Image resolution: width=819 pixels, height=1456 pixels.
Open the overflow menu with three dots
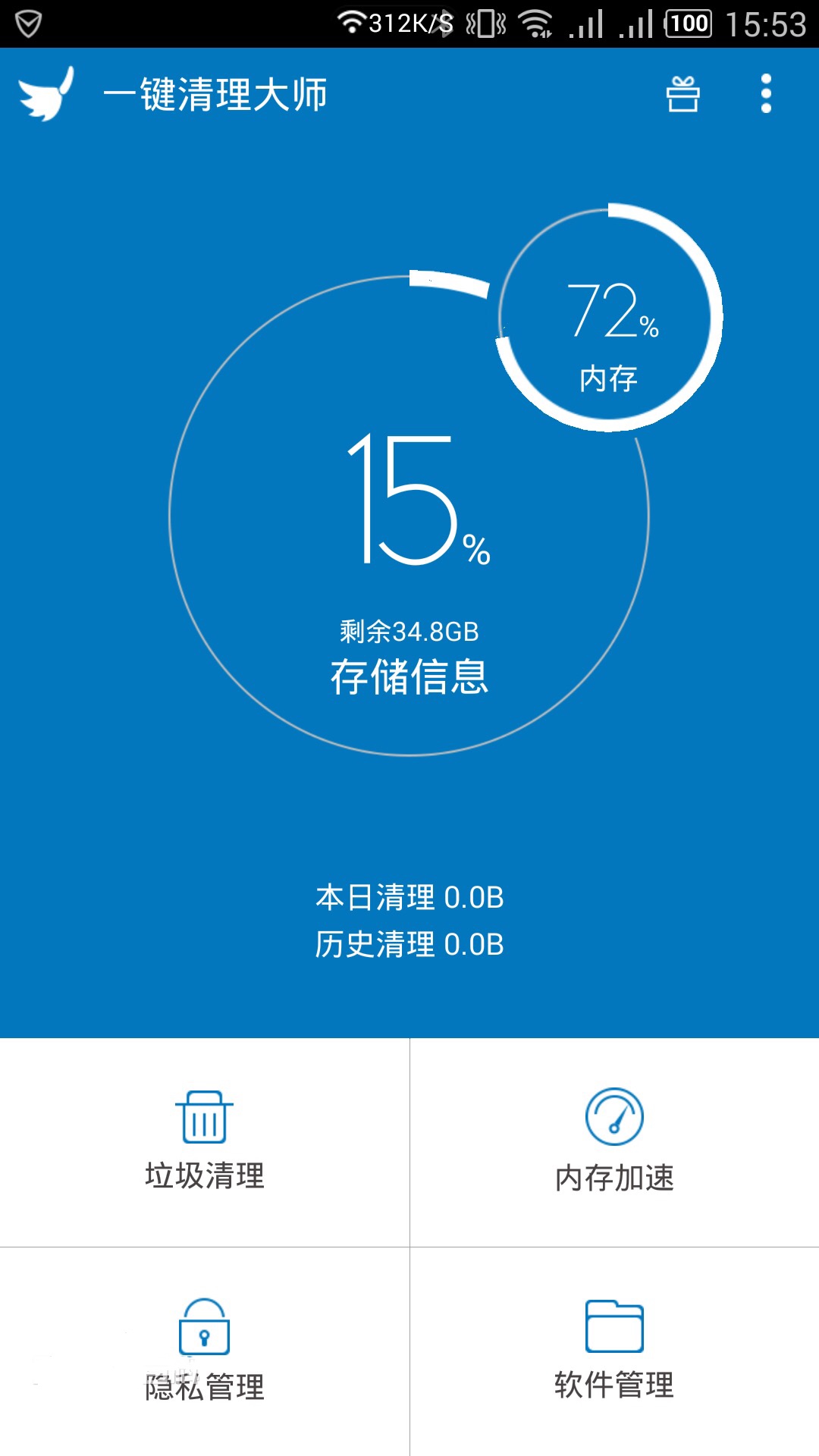pyautogui.click(x=767, y=96)
